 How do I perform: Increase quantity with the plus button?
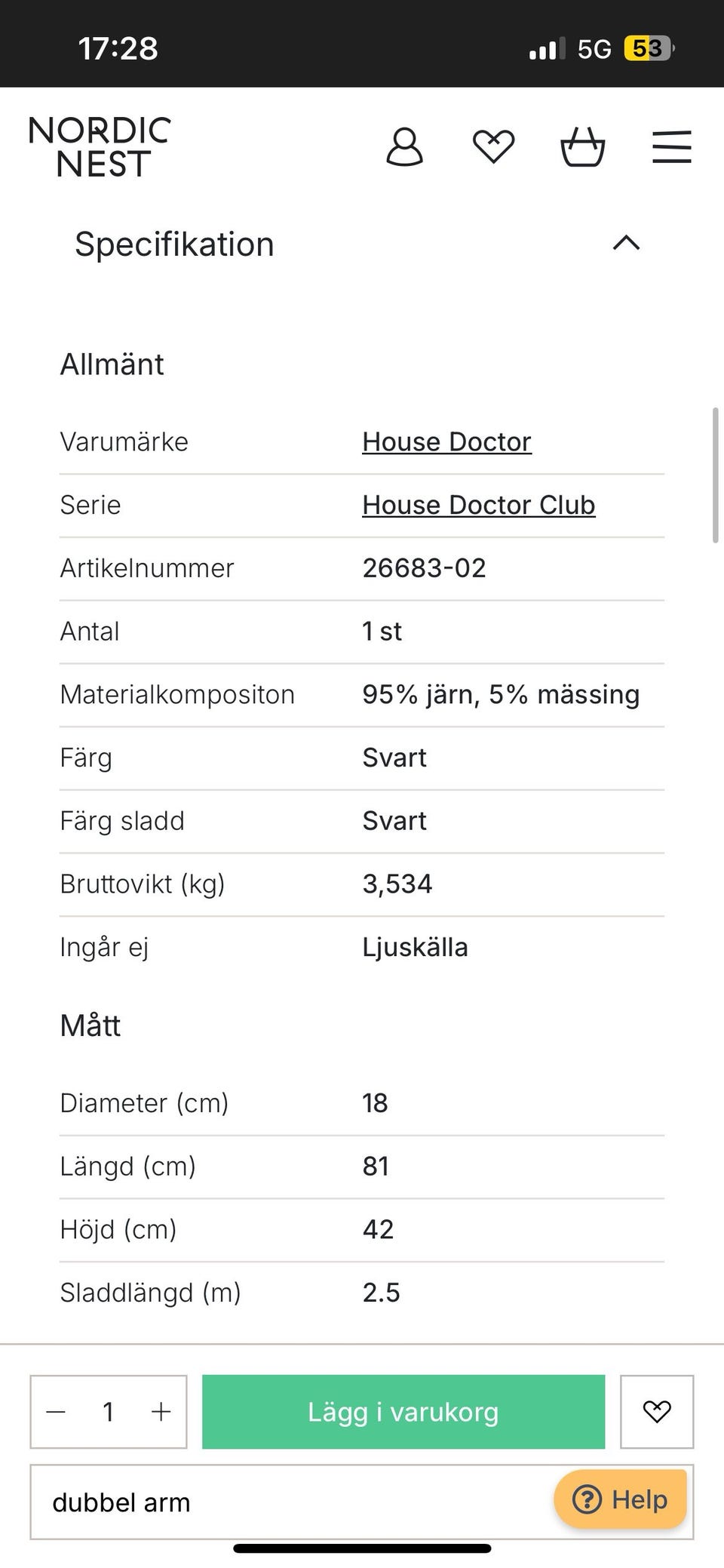point(161,1412)
